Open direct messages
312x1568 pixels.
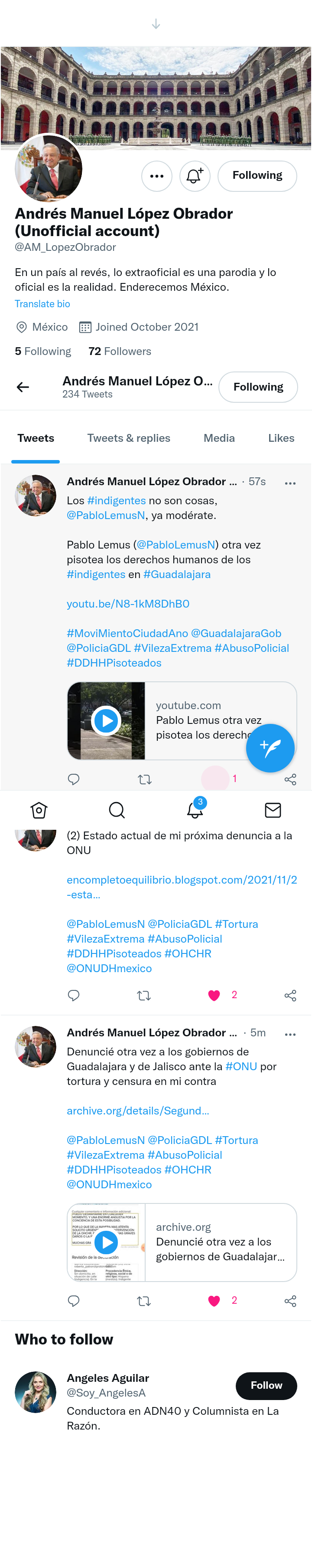click(x=273, y=810)
